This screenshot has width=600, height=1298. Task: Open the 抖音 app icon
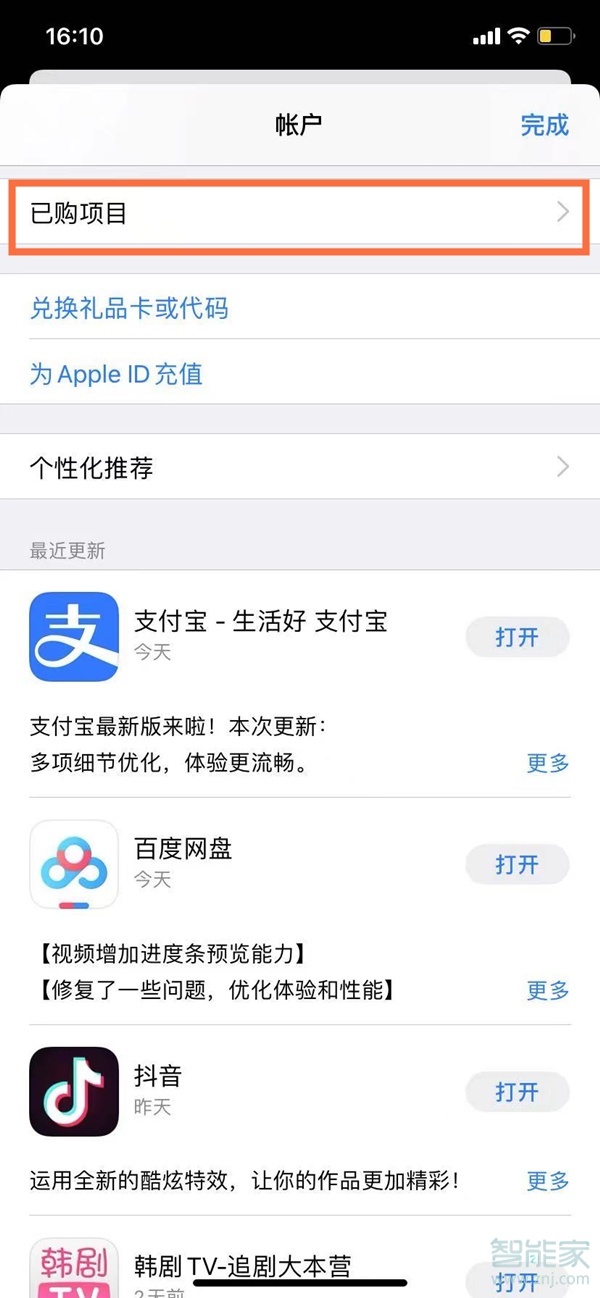pos(74,1091)
